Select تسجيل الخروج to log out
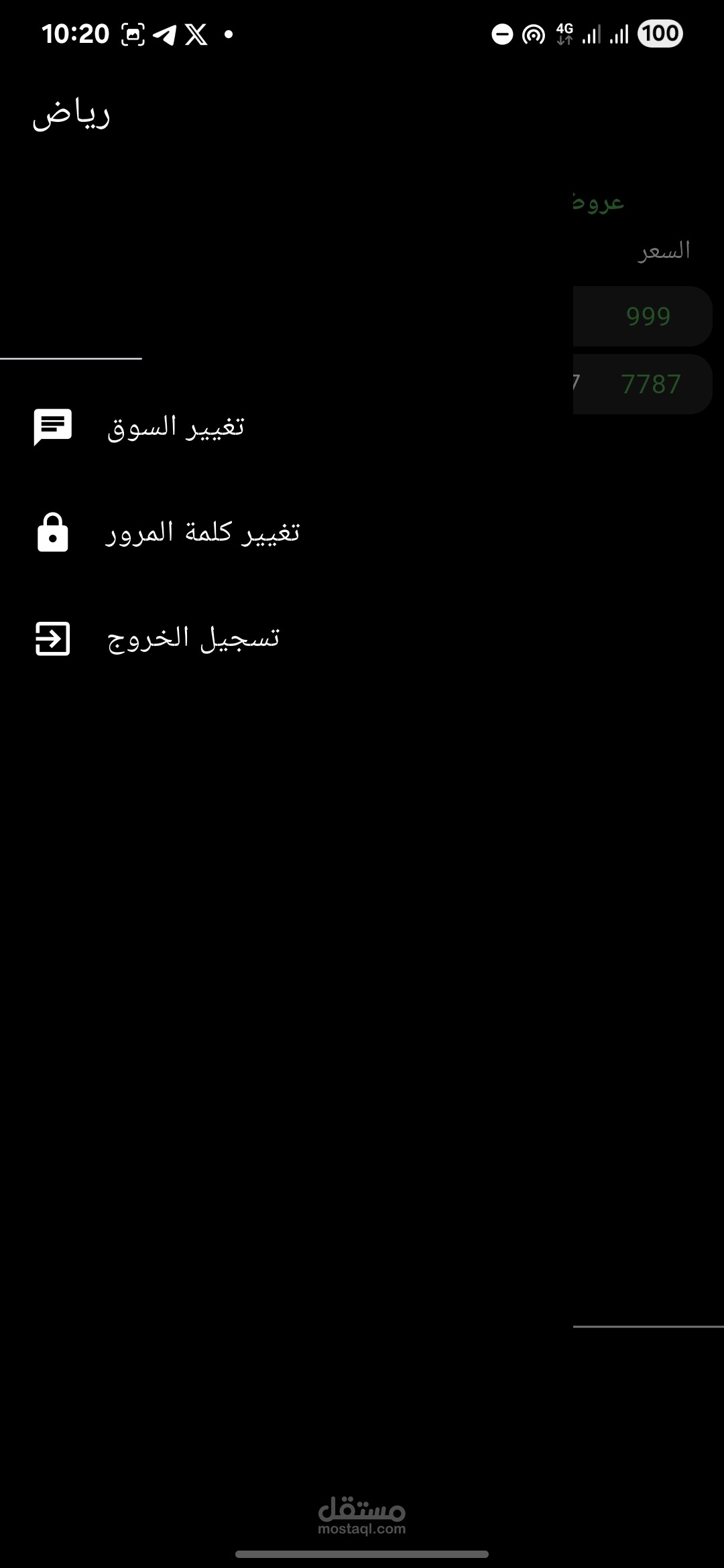Screen dimensions: 724x1568 pos(286,639)
